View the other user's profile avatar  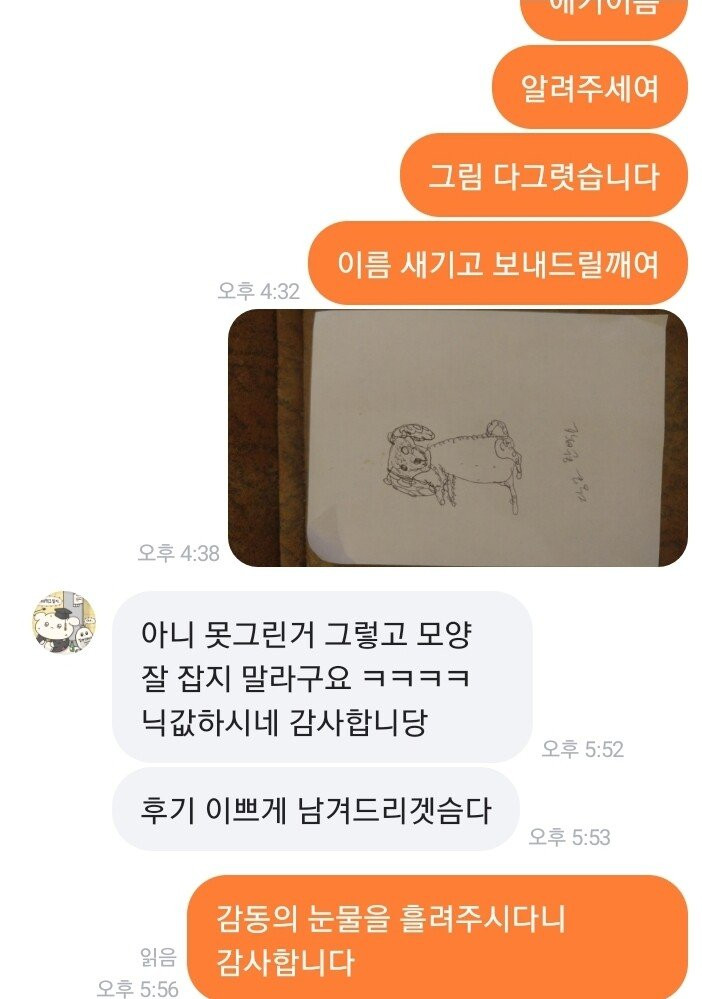point(65,624)
